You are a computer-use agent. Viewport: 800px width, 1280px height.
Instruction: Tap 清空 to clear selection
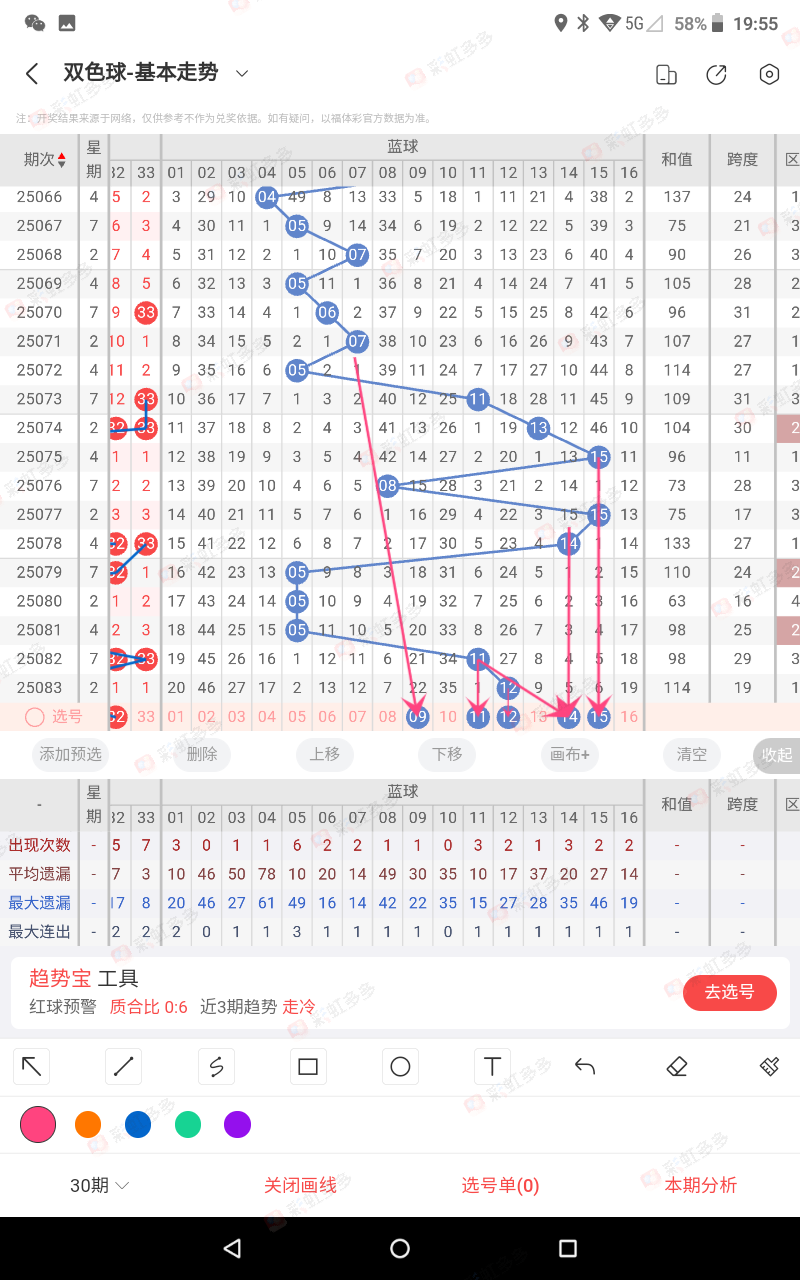691,754
